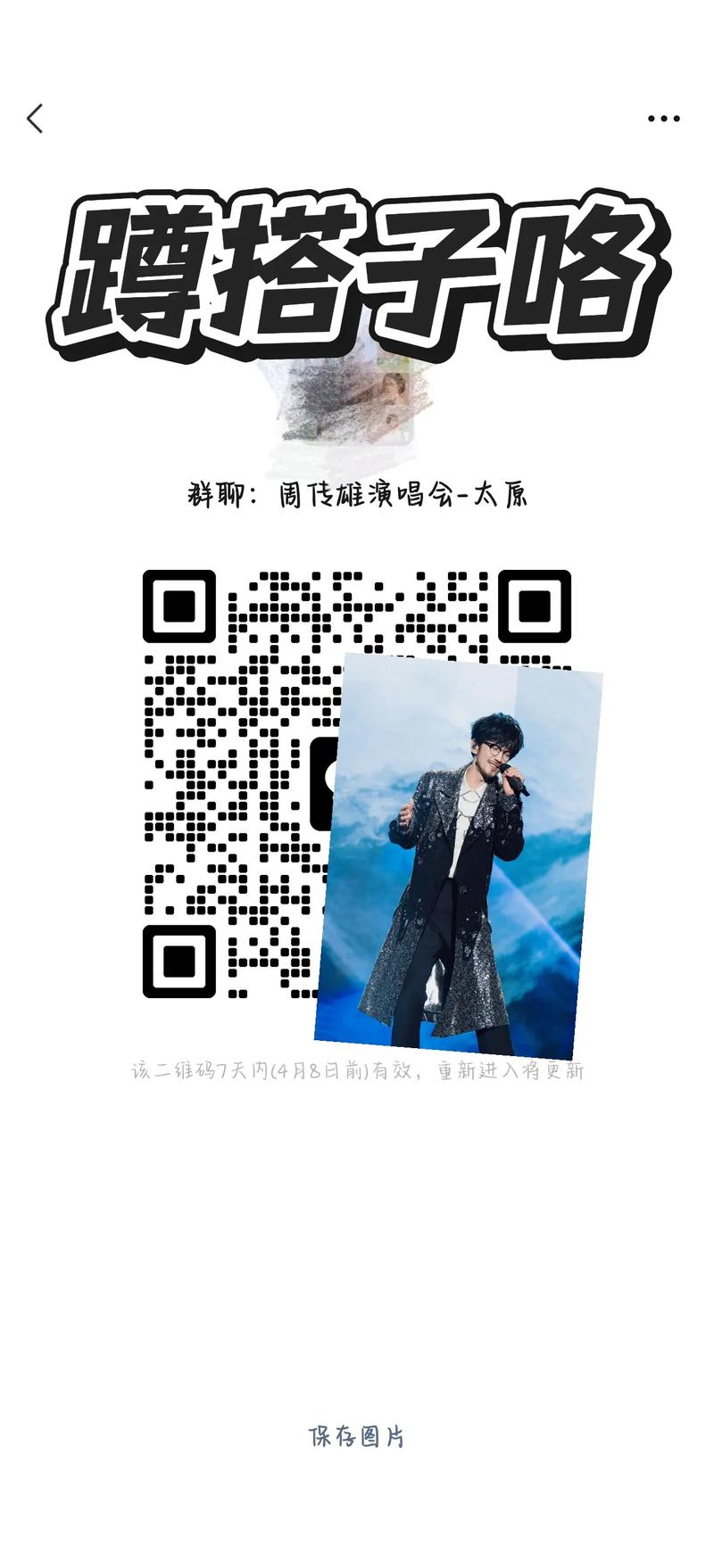
Task: Go back using the top-left arrow
Action: [x=35, y=119]
